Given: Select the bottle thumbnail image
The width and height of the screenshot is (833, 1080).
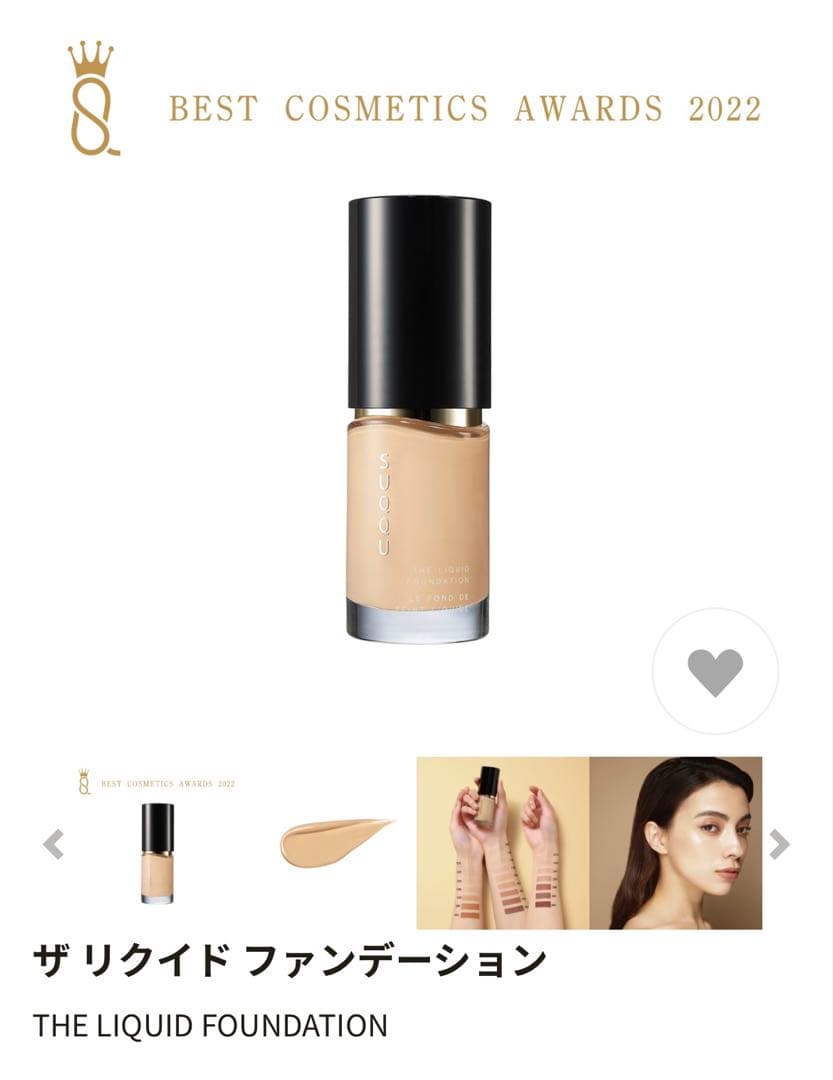Looking at the screenshot, I should 157,843.
